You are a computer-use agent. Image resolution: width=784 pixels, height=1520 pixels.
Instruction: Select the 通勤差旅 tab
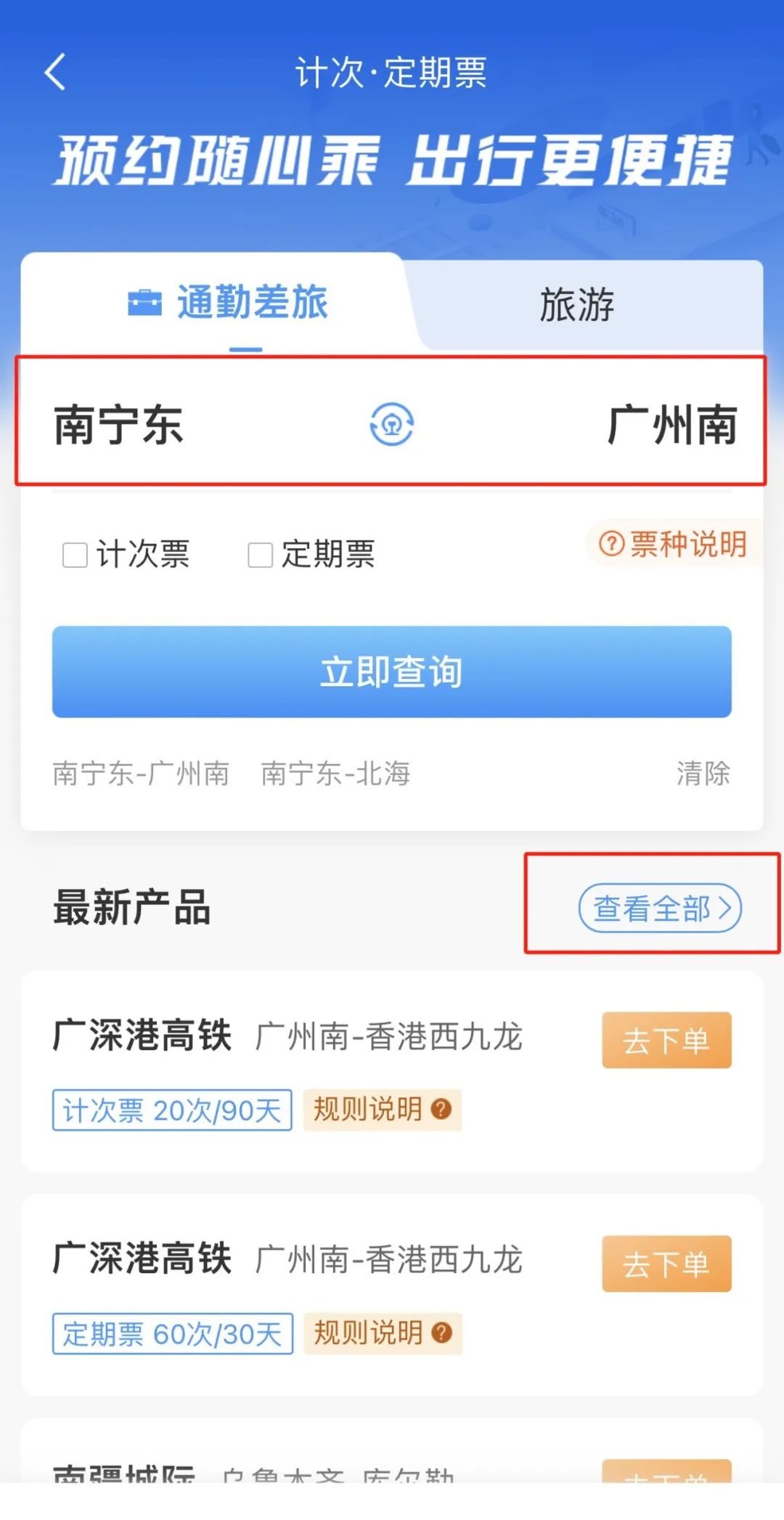[x=229, y=303]
